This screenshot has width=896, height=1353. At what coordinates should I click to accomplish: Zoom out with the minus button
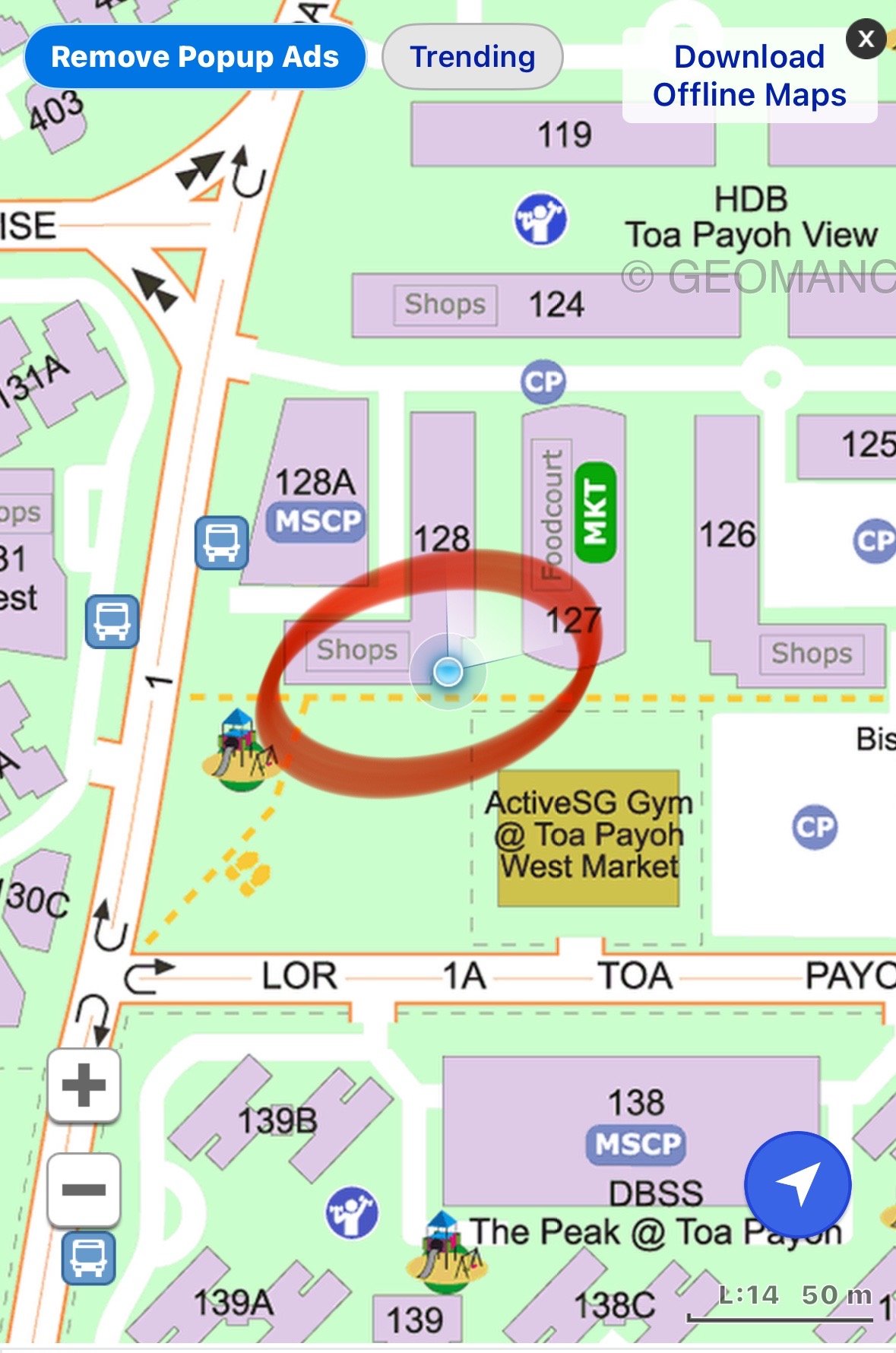click(x=84, y=1190)
